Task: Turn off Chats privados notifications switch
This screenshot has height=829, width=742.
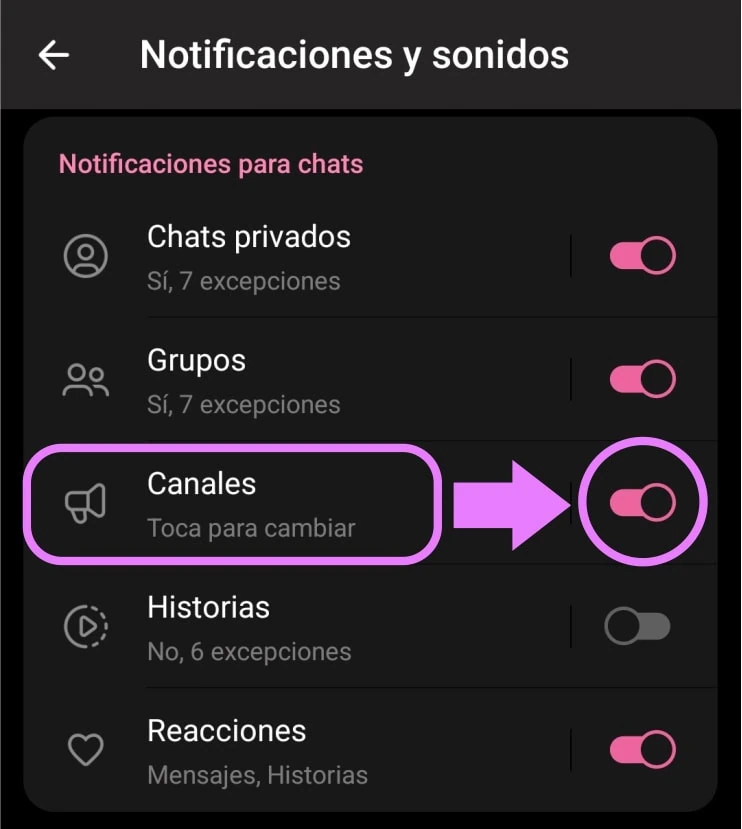Action: [643, 256]
